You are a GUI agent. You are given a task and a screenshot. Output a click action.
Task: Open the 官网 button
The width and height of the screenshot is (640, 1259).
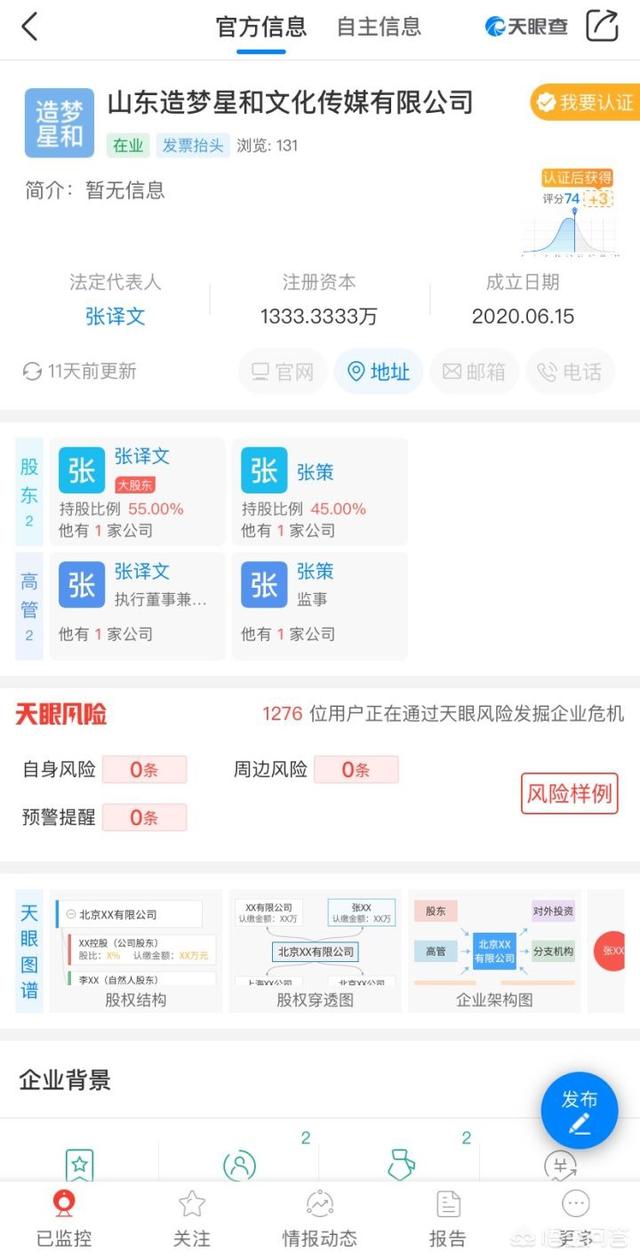282,372
